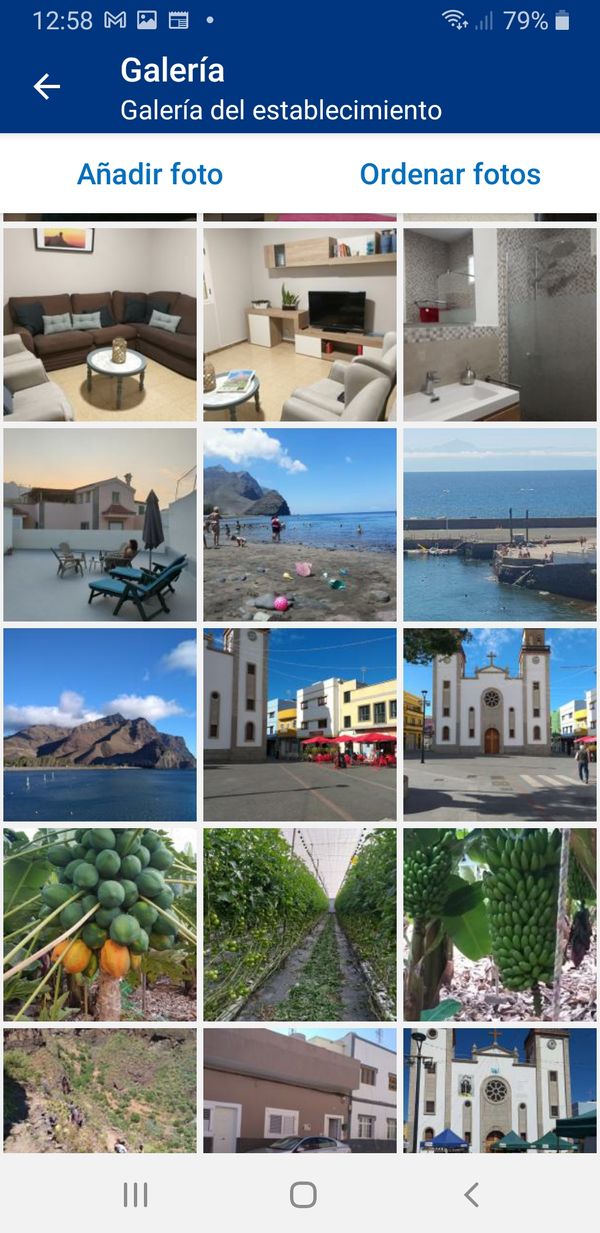
Task: Open the TV living room photo
Action: point(300,324)
